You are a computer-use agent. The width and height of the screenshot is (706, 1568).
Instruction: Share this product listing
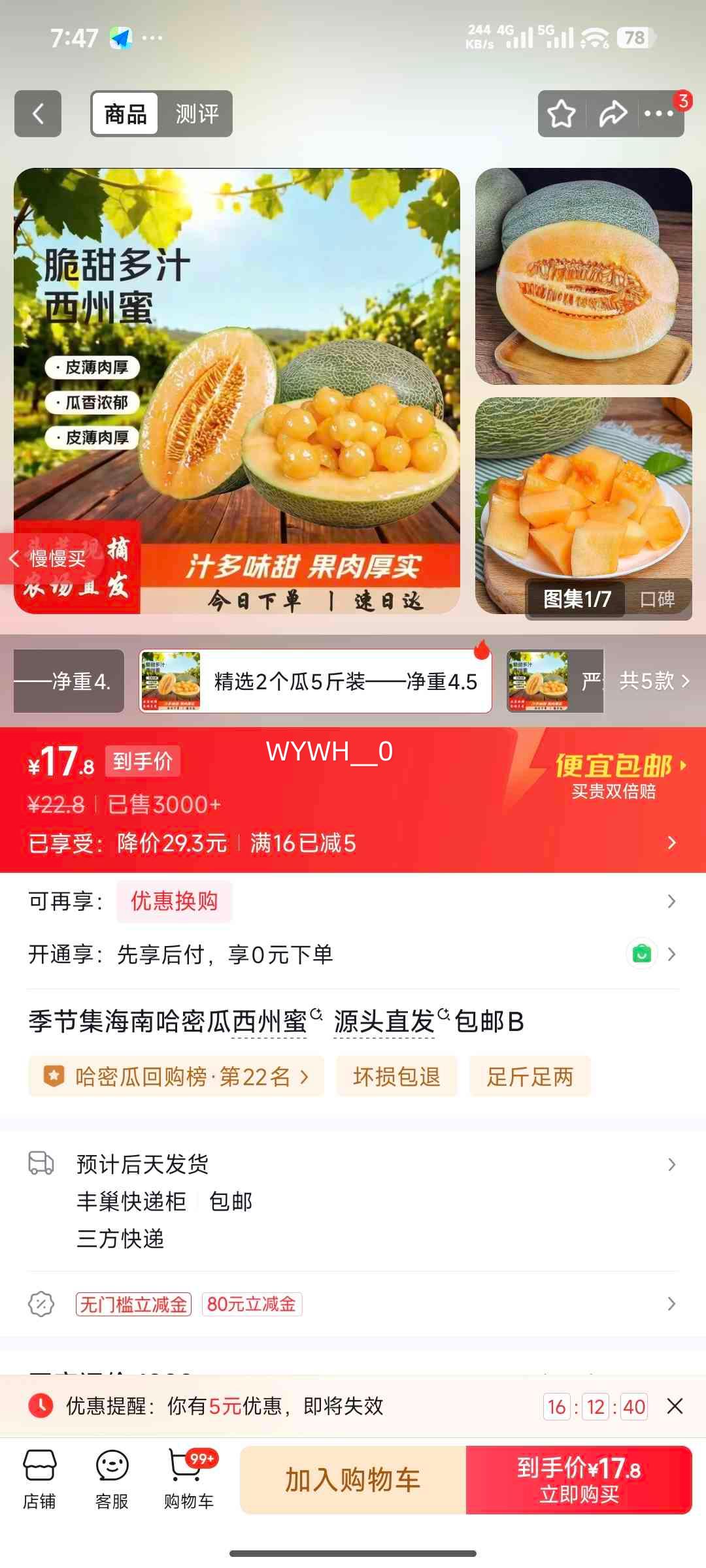613,114
